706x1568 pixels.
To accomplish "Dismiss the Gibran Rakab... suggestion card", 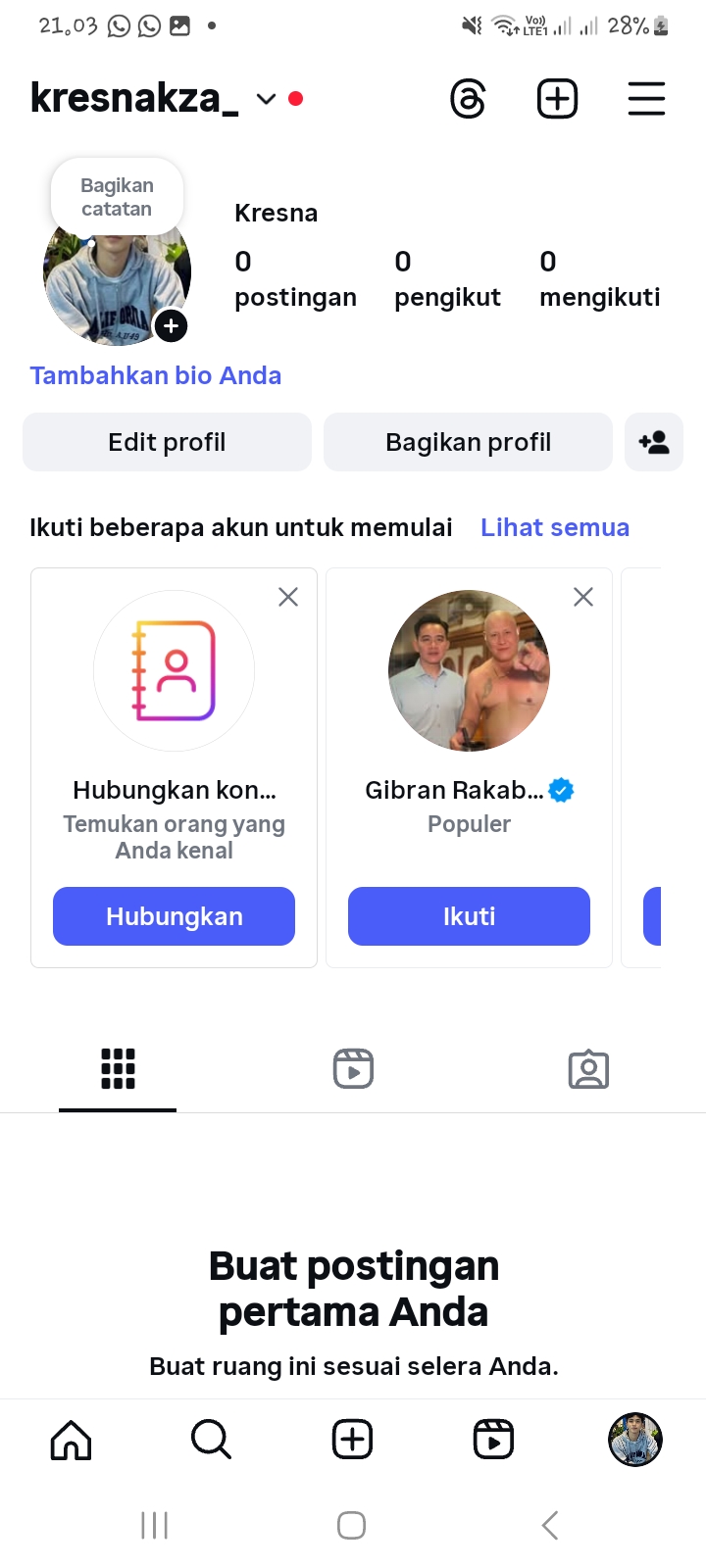I will pos(583,597).
